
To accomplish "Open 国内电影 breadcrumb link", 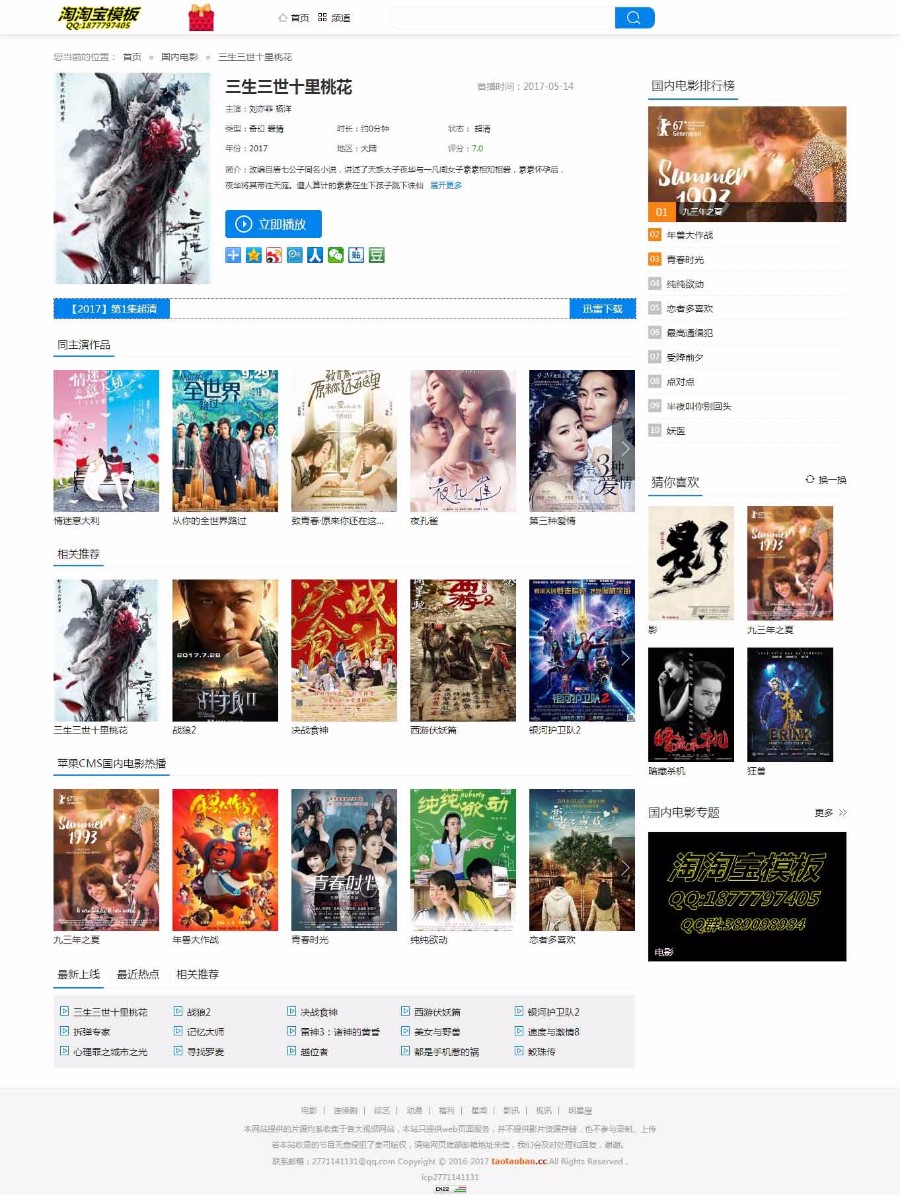I will coord(179,57).
